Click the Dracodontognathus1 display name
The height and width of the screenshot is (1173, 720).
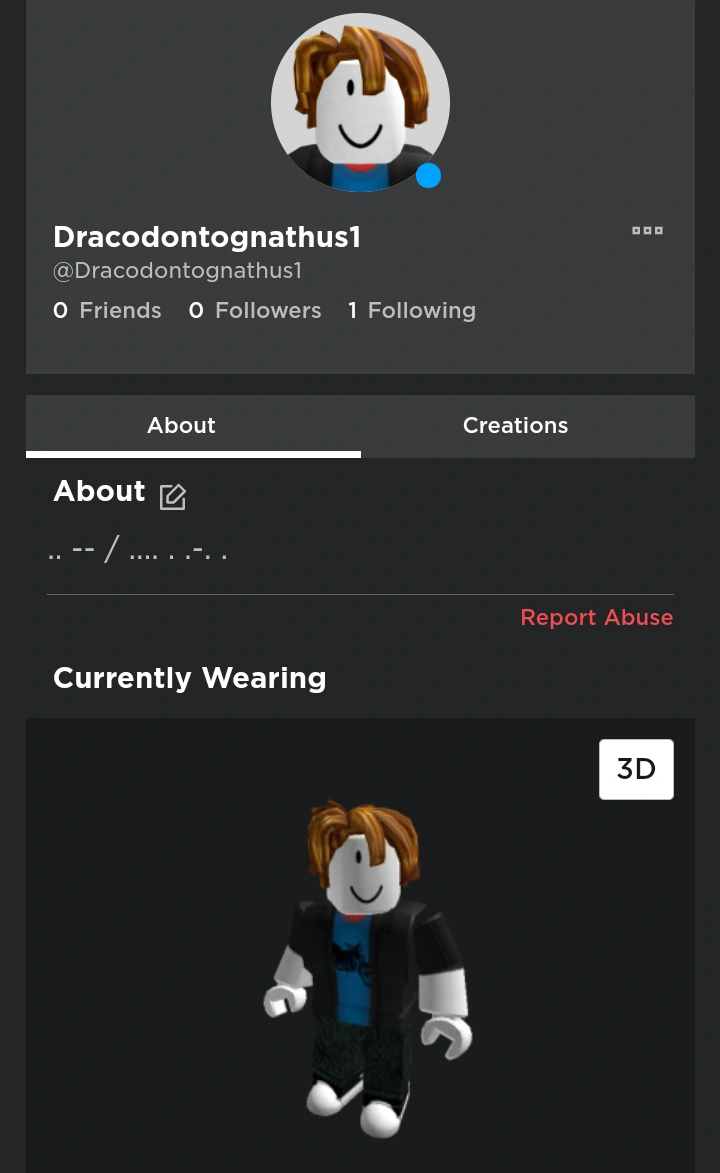206,237
